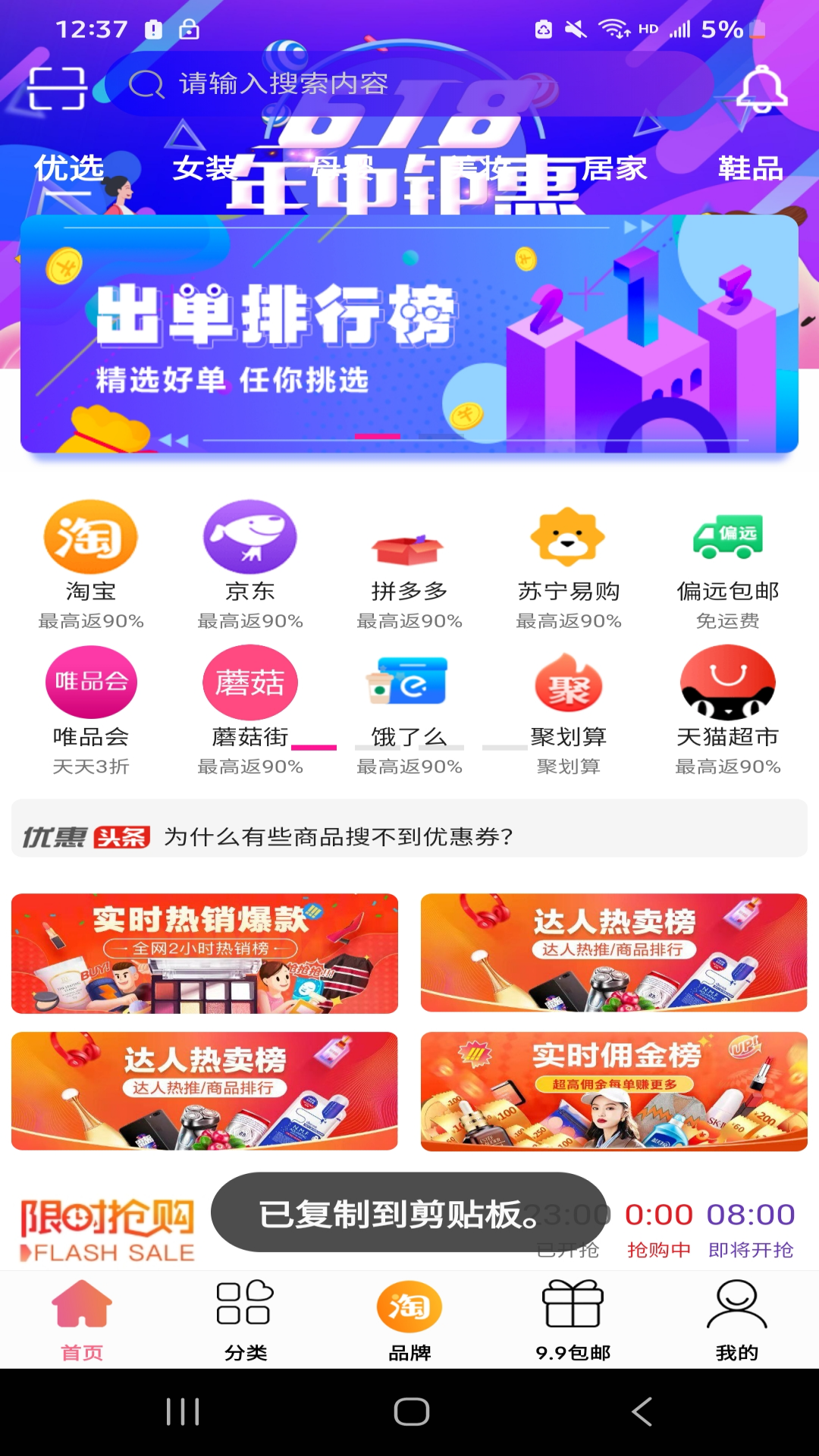This screenshot has width=819, height=1456.
Task: Open the 唯品会 shortcut
Action: (x=91, y=708)
